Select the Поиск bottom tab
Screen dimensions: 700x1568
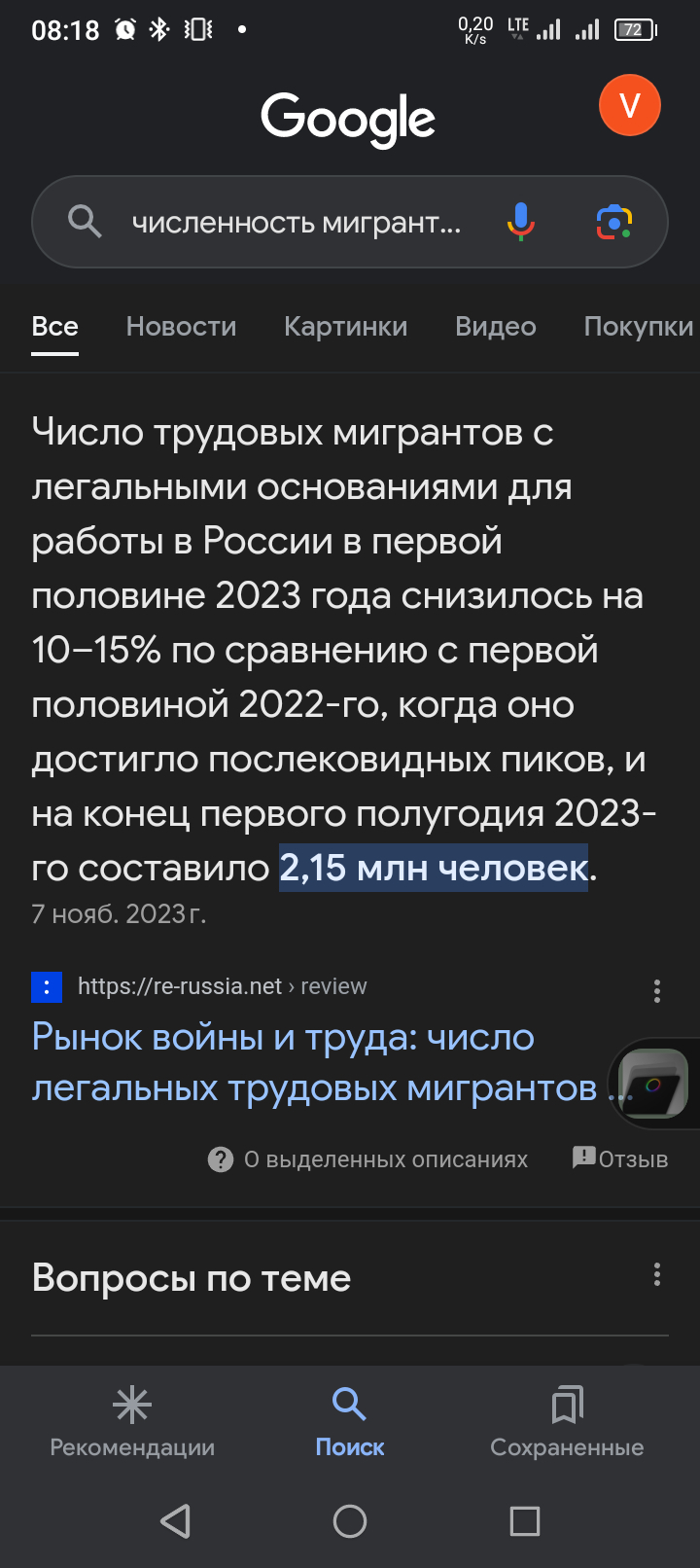pos(349,1421)
